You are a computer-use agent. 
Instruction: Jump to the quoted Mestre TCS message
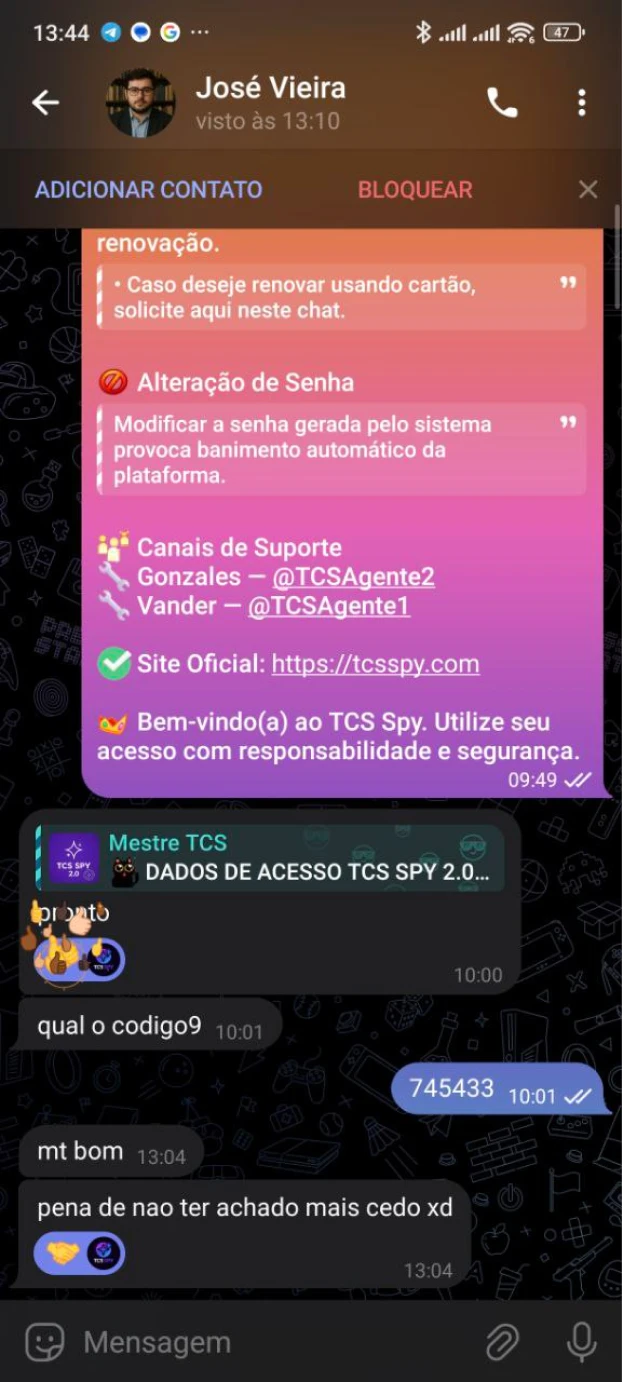pos(270,858)
